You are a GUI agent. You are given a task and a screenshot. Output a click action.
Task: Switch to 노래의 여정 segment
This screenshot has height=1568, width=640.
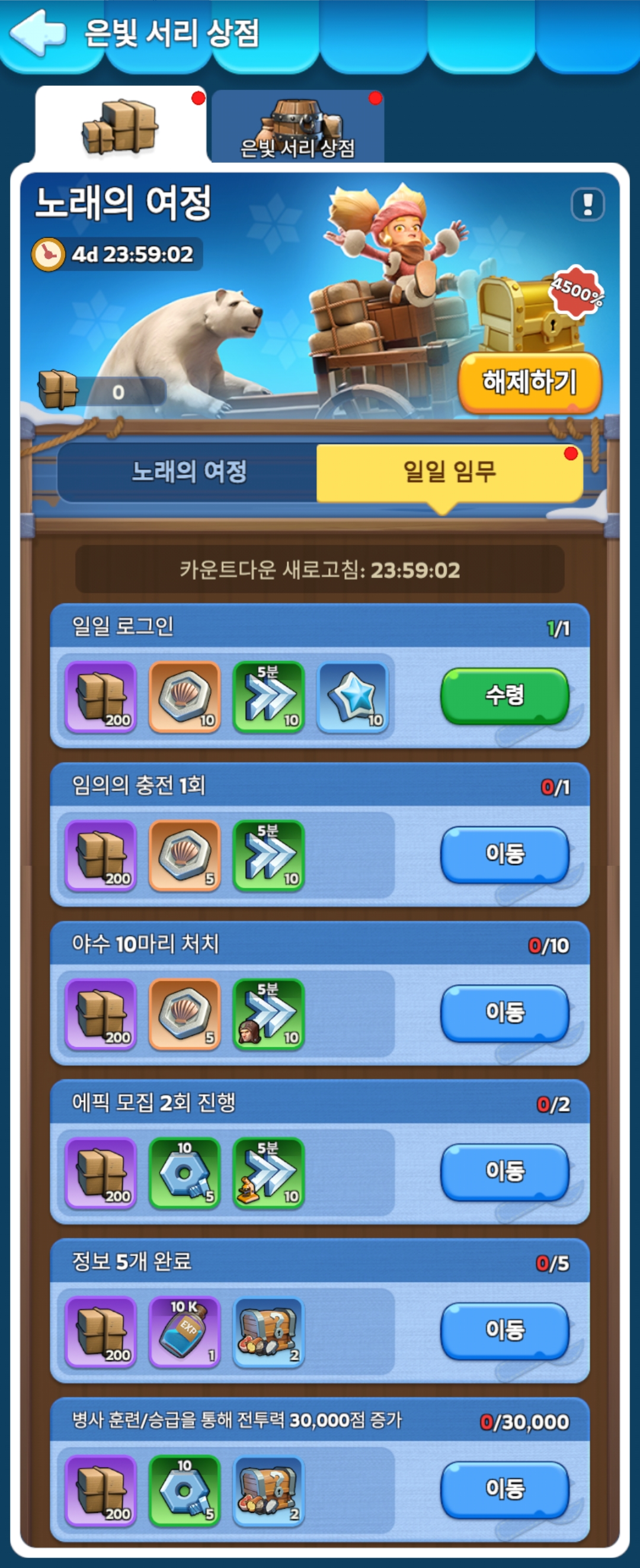[188, 472]
